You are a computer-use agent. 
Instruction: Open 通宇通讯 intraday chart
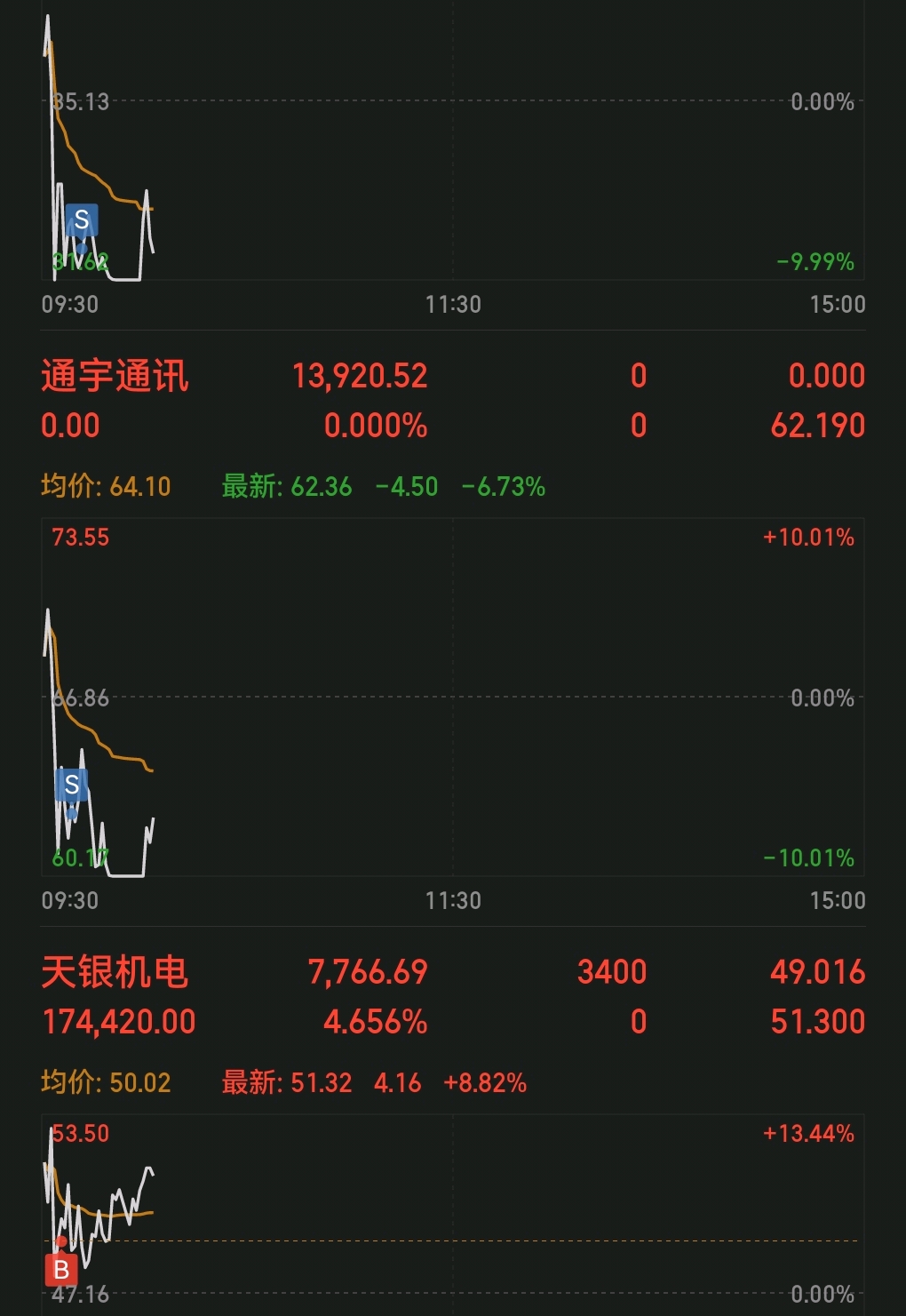(453, 698)
